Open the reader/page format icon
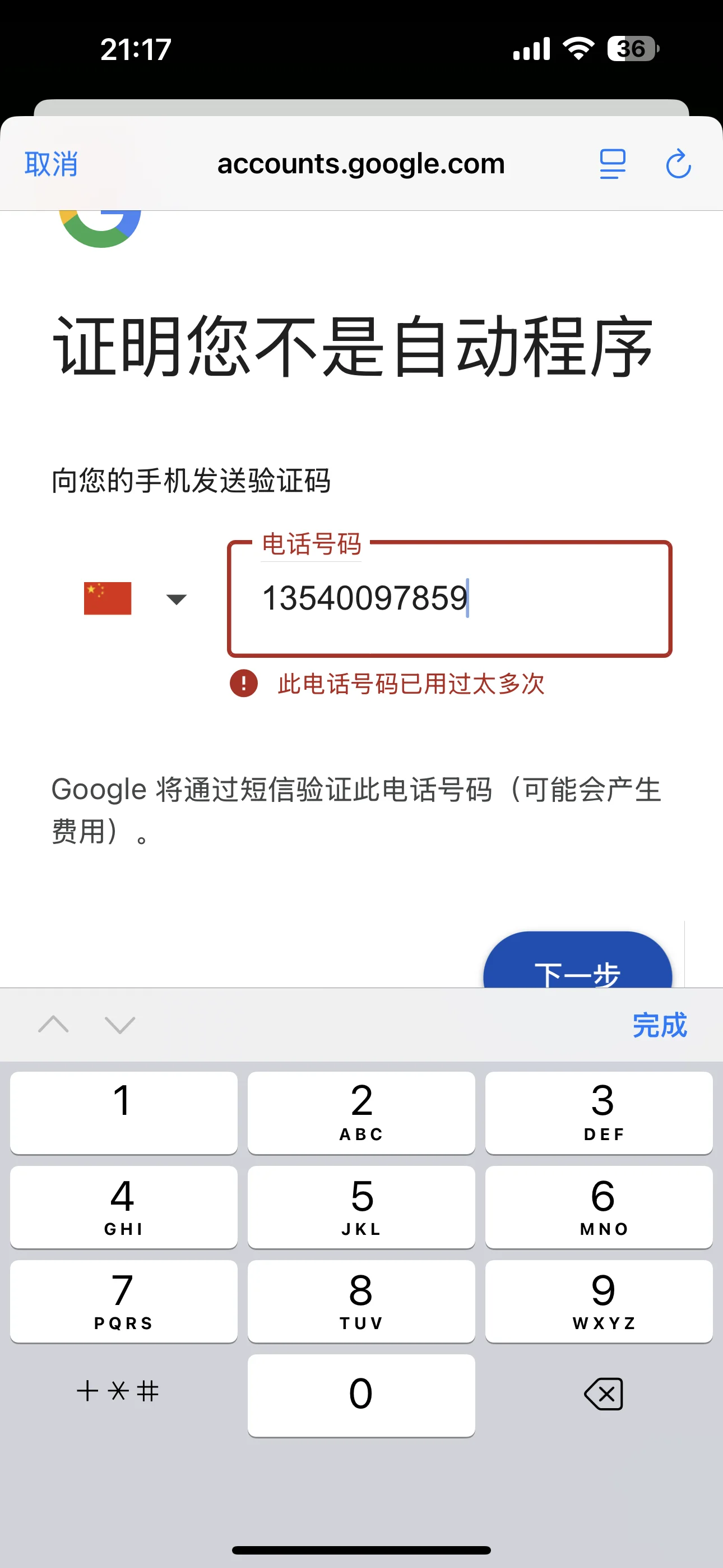The height and width of the screenshot is (1568, 723). point(612,164)
